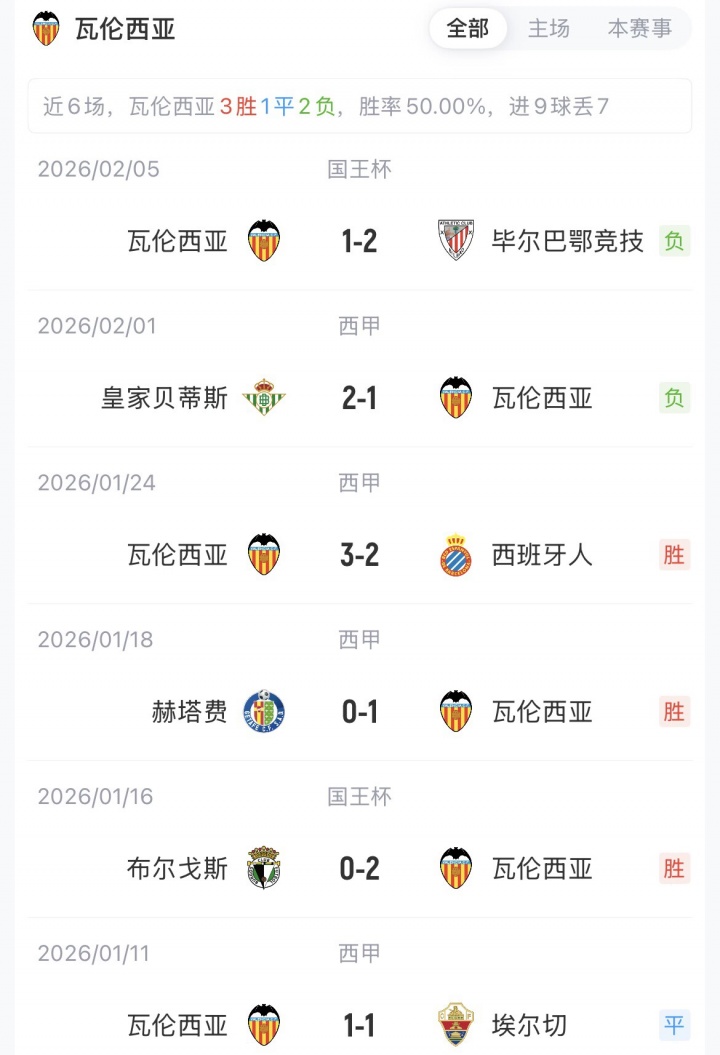This screenshot has width=720, height=1055.
Task: Open the 瓦伦西亚 vs 西班牙人 match
Action: pyautogui.click(x=359, y=554)
